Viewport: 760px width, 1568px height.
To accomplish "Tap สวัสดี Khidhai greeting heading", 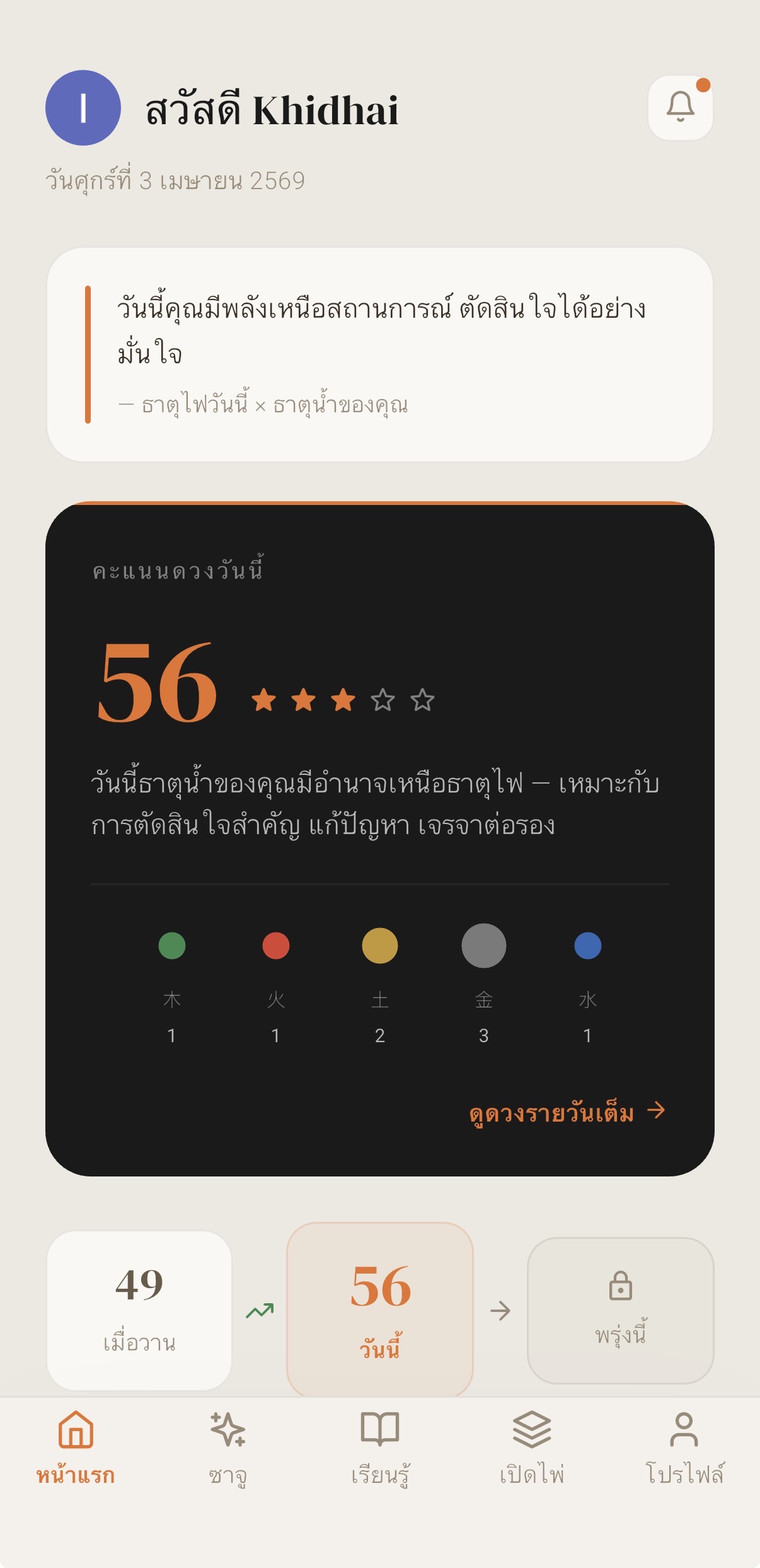I will tap(272, 109).
